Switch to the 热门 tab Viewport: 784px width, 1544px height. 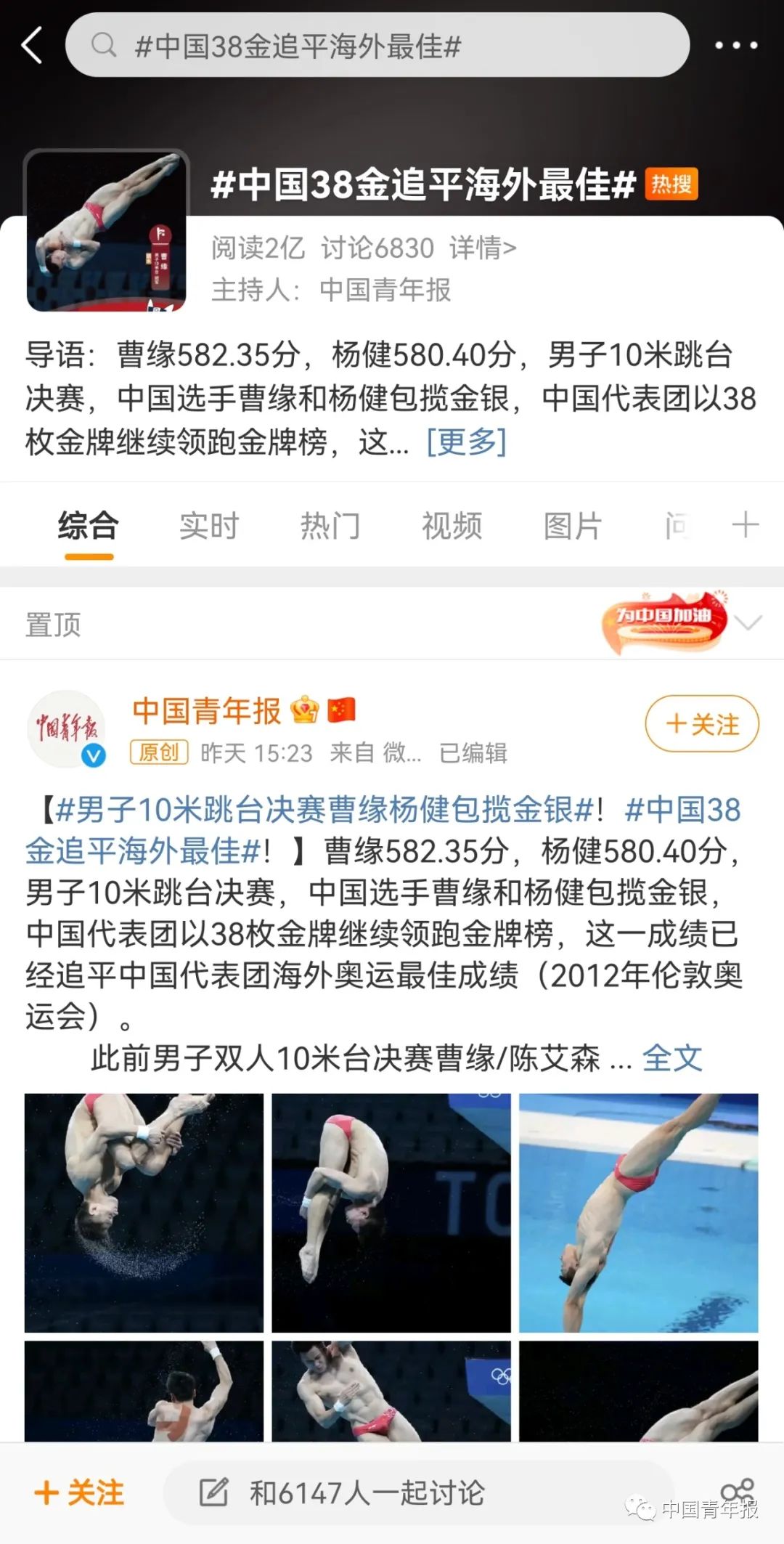(330, 526)
